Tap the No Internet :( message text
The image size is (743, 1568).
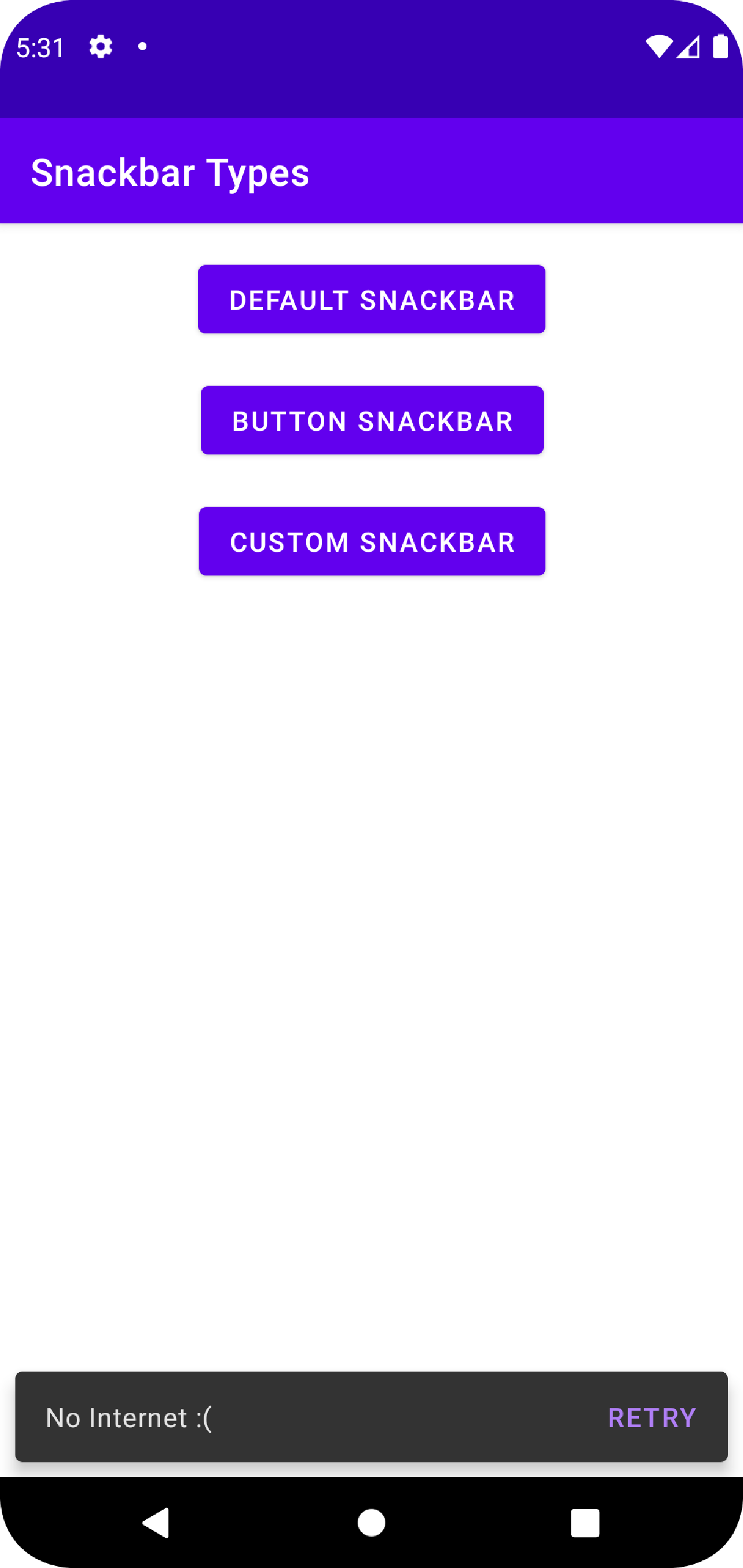(130, 1418)
